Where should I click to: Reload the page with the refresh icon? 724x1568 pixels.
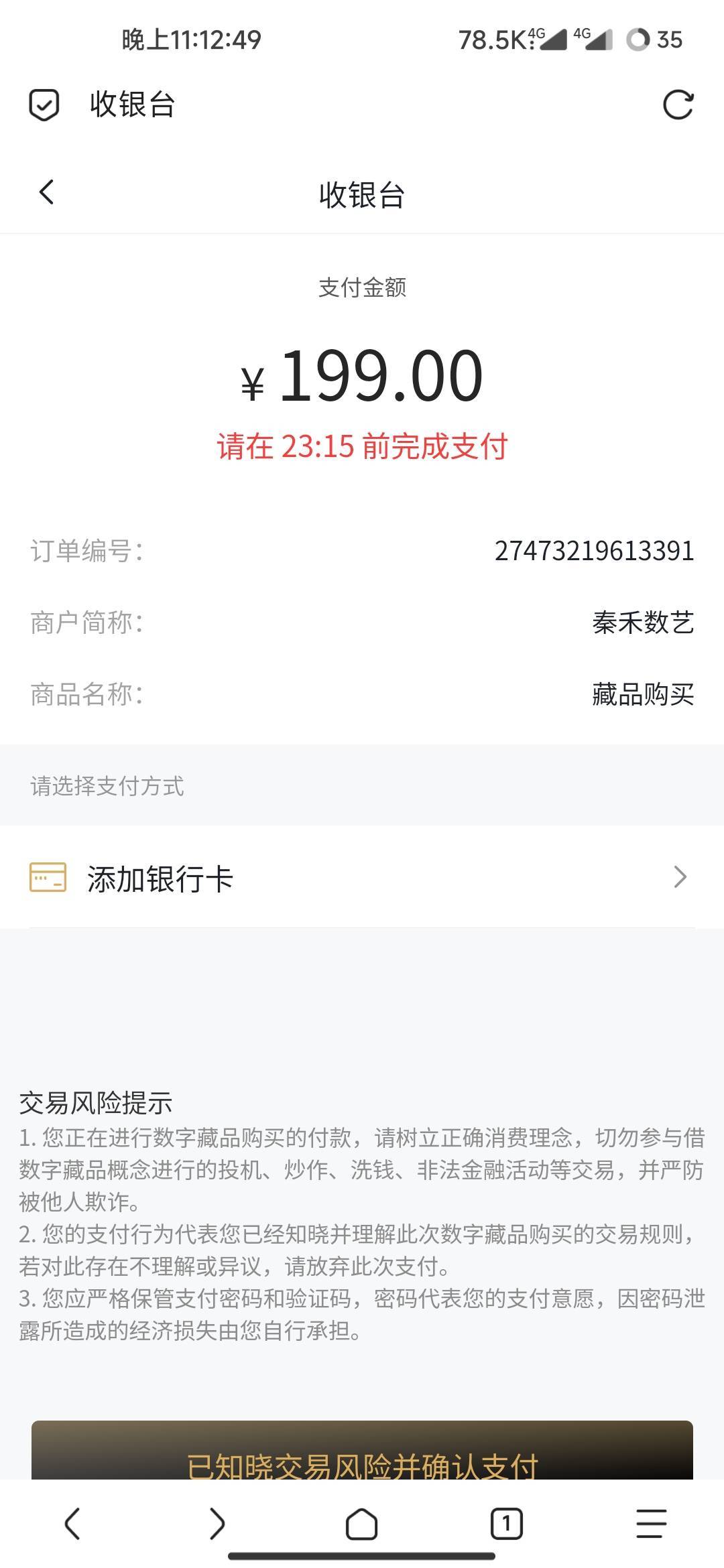678,105
